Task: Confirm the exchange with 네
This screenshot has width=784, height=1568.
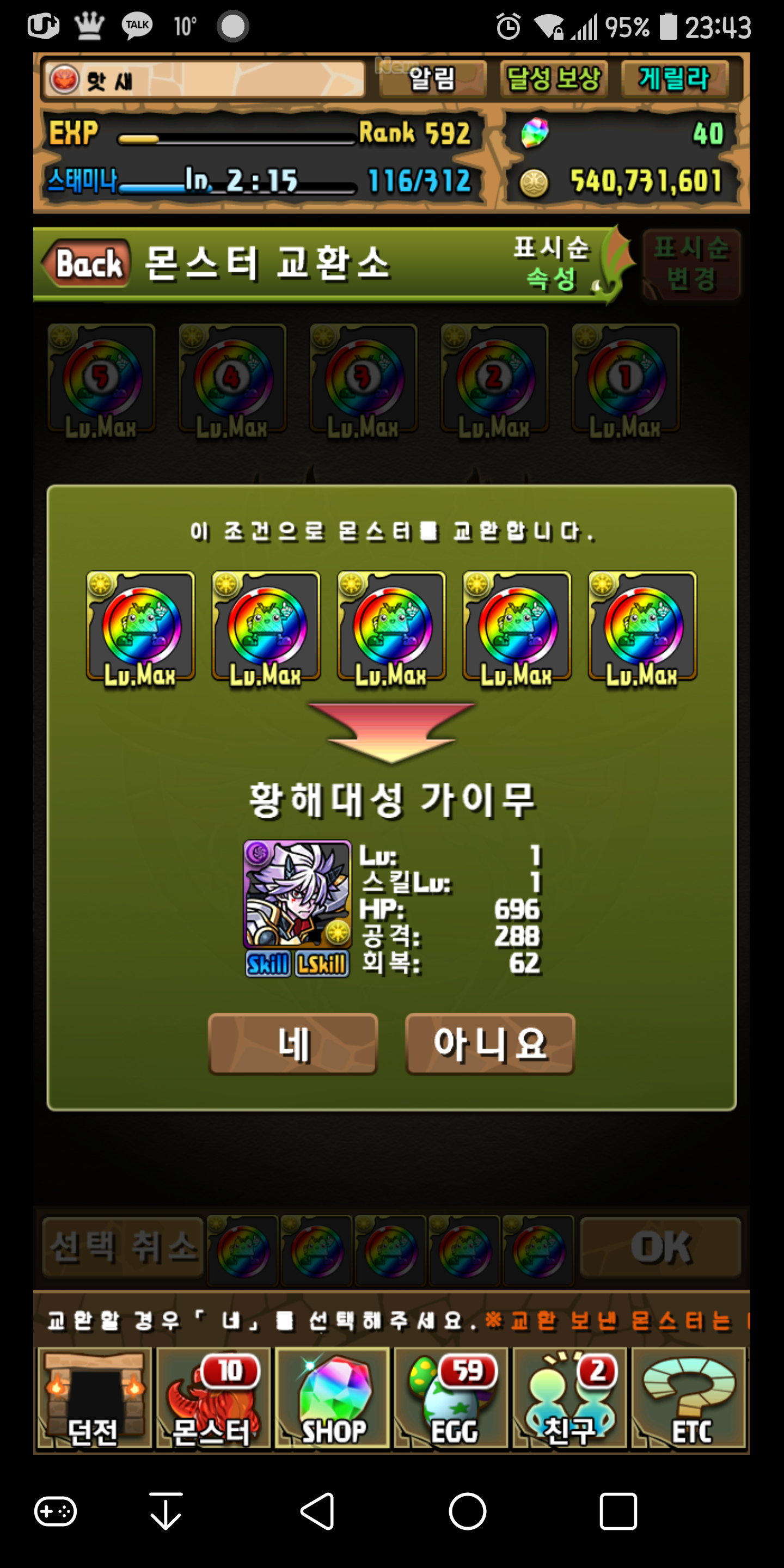Action: [x=293, y=1044]
